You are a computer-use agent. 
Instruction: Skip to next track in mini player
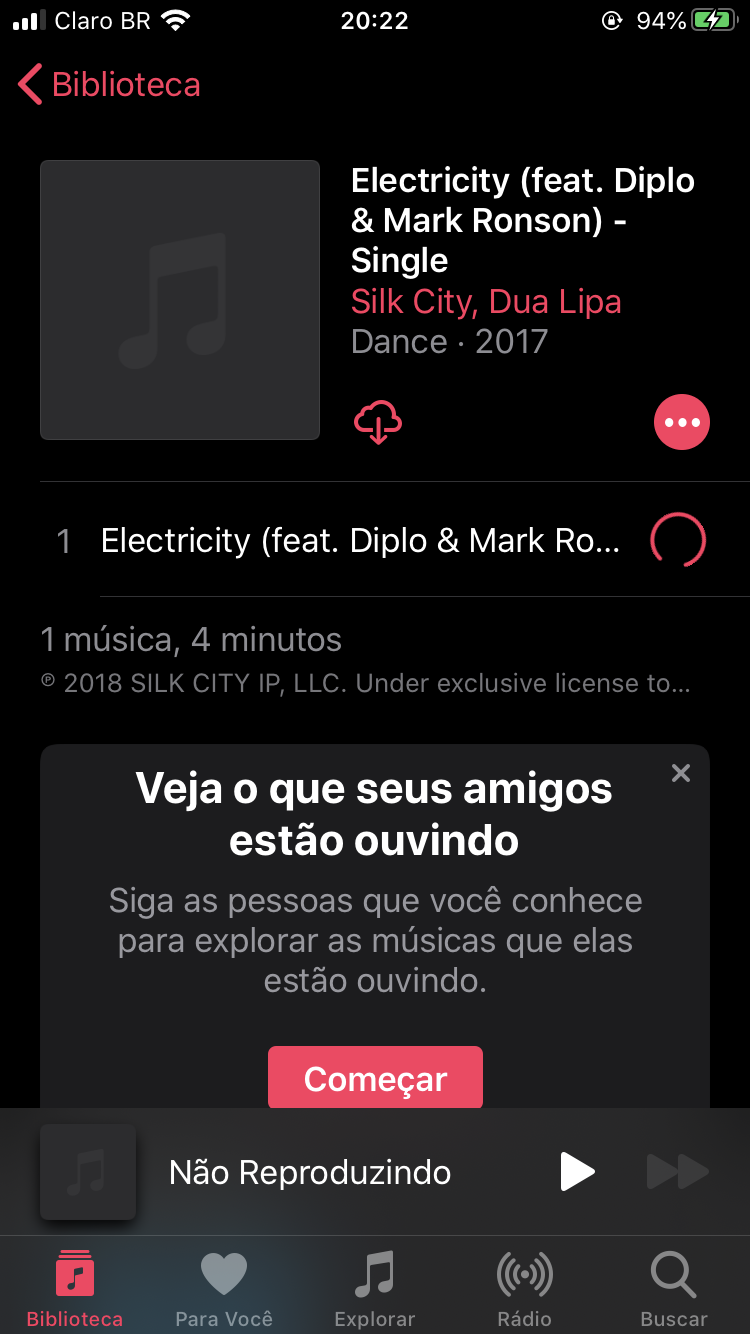coord(677,1172)
